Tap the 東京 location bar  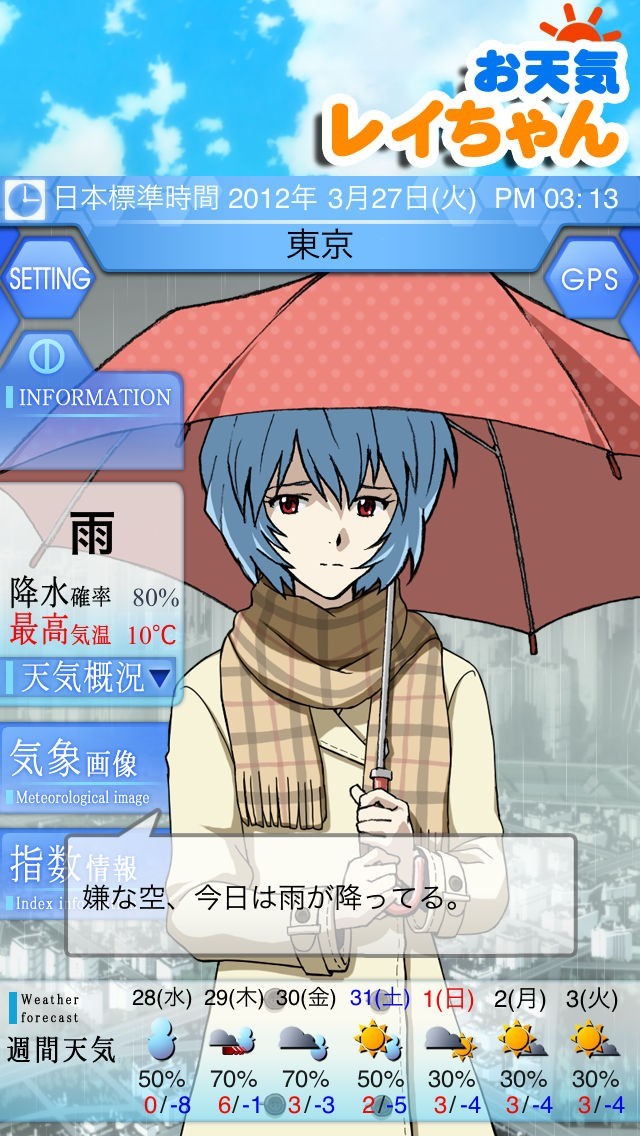[x=320, y=246]
